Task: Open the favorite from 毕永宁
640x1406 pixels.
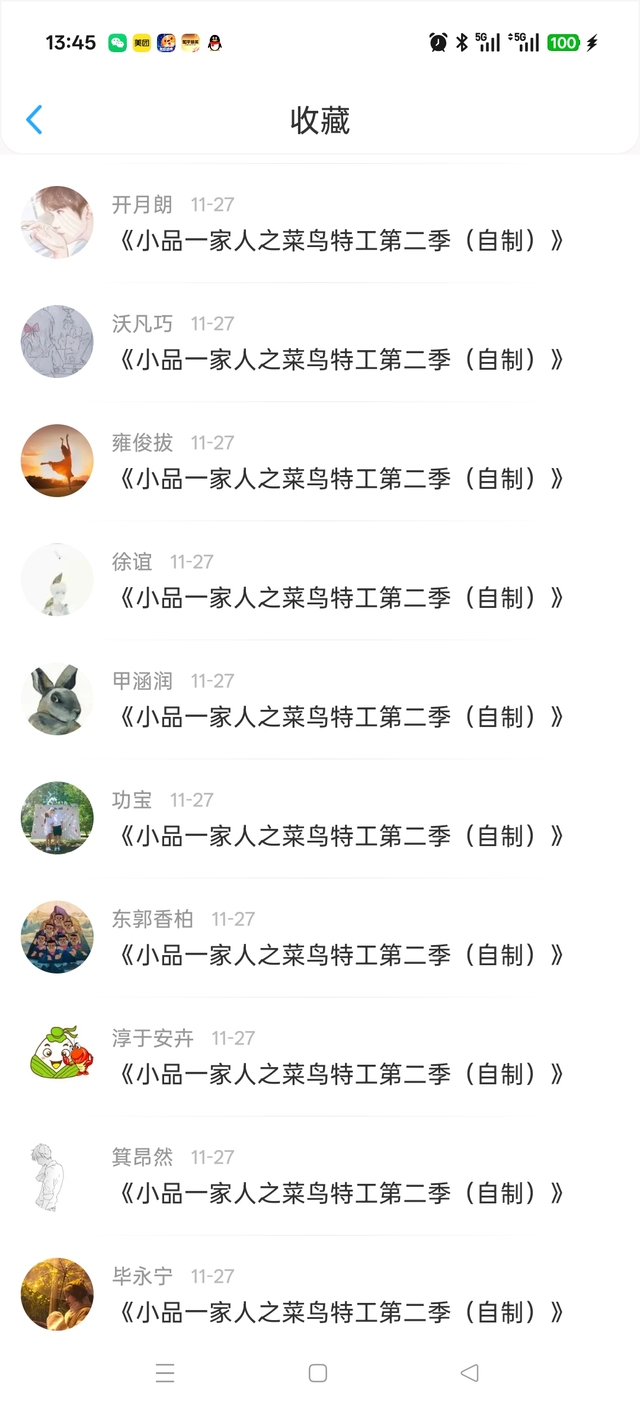Action: click(340, 1312)
